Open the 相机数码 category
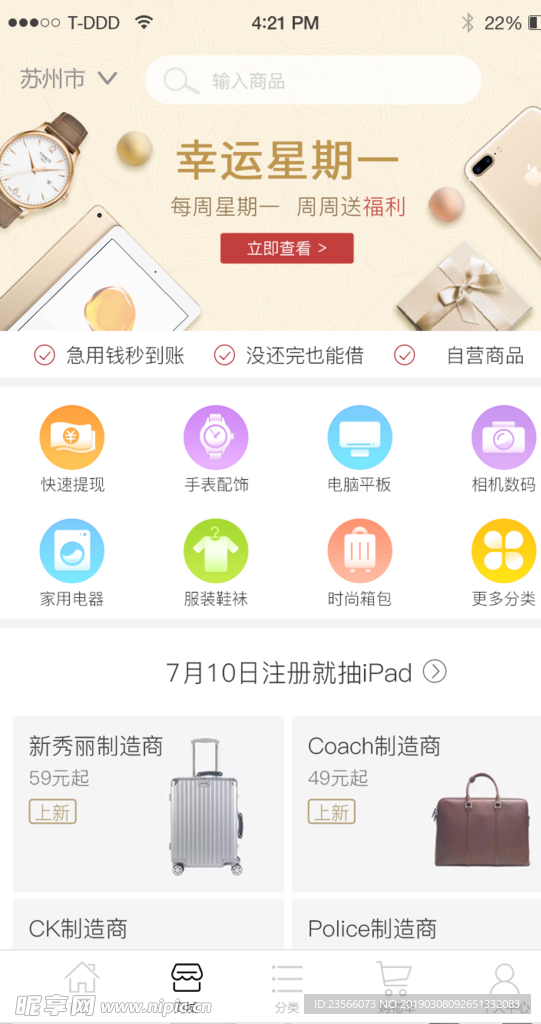Viewport: 541px width, 1024px height. (x=504, y=449)
